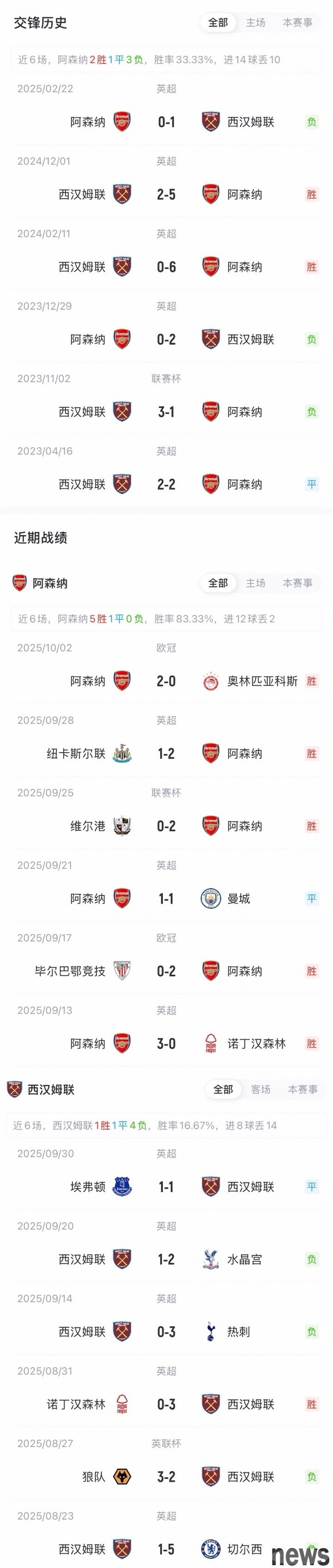View the 阿森纳 1-1 曼城 match

pyautogui.click(x=166, y=899)
